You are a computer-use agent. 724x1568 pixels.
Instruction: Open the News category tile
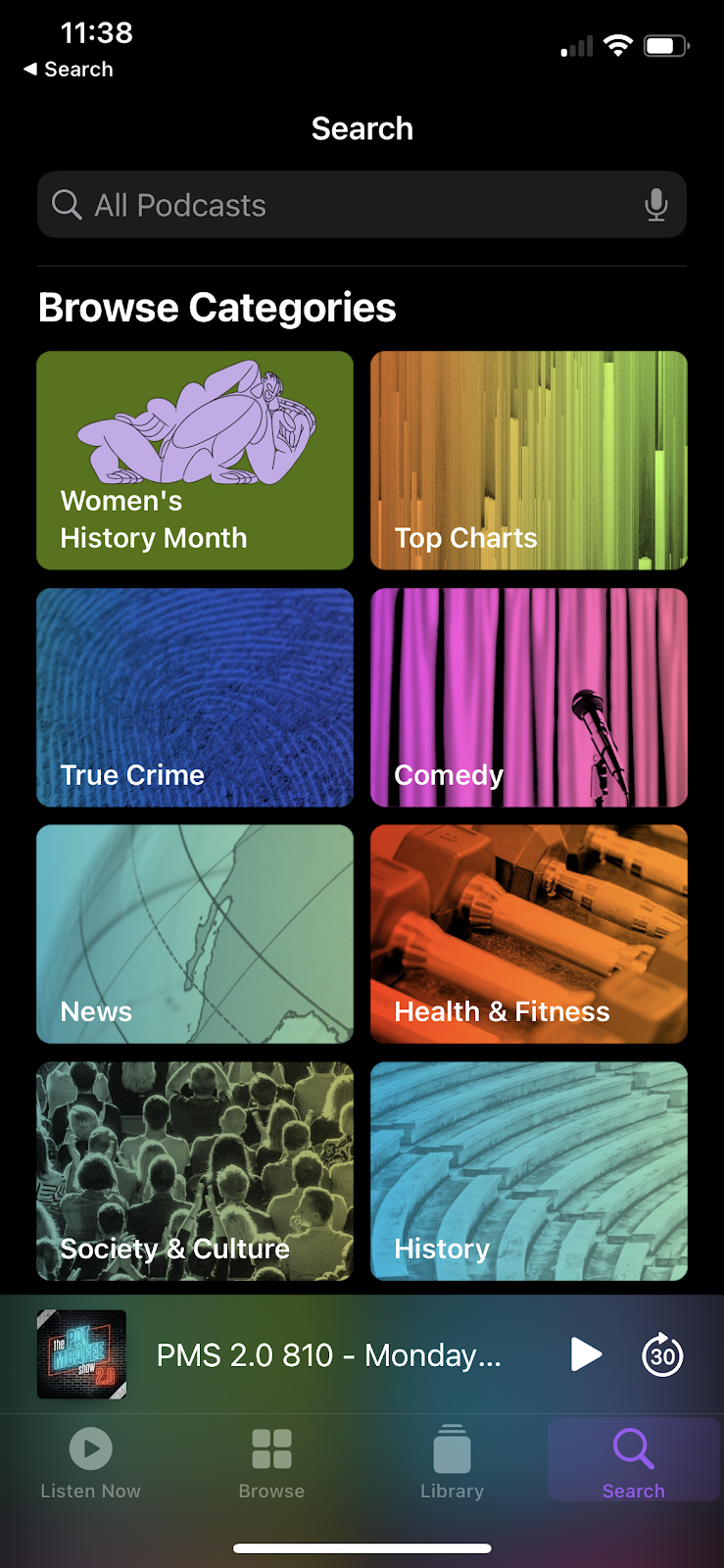tap(195, 934)
